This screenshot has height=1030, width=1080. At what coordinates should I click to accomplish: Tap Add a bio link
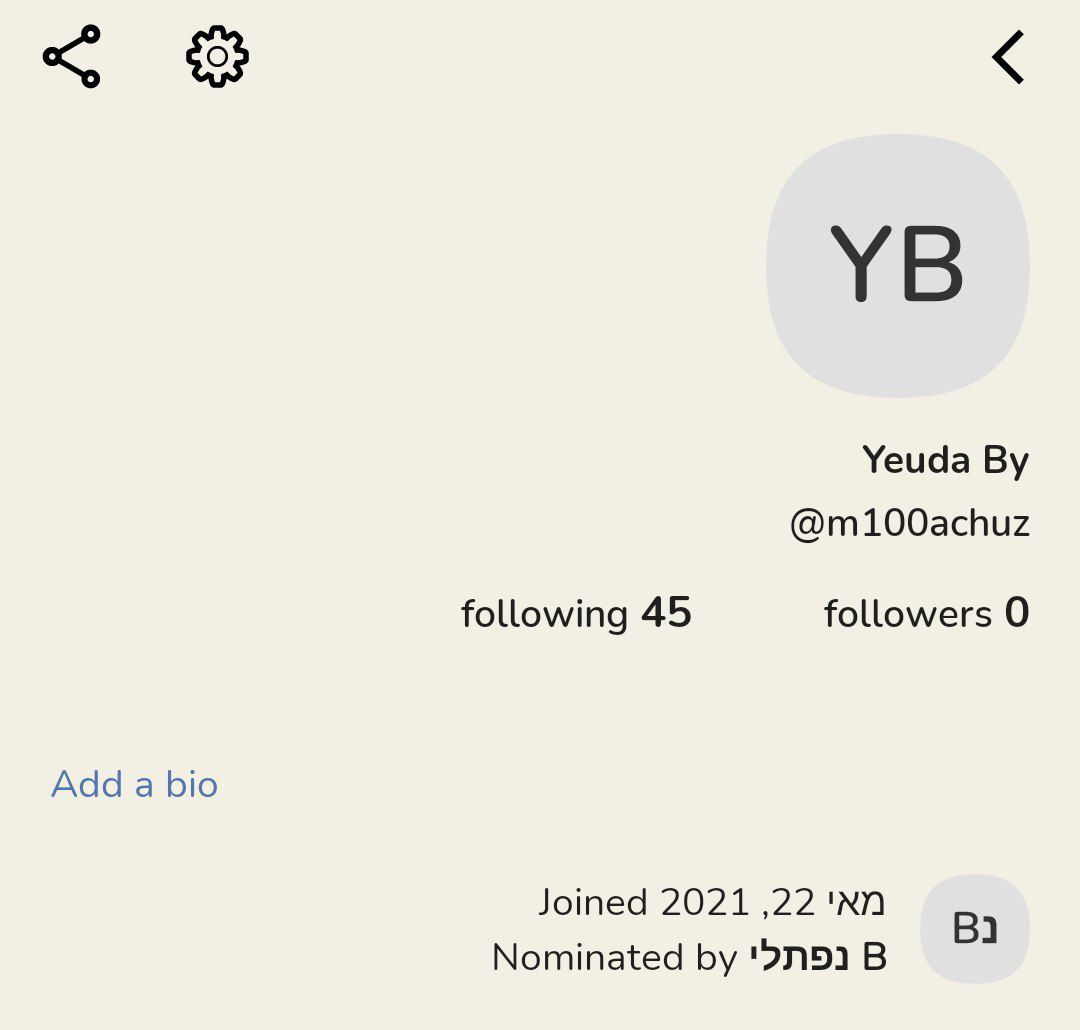[x=135, y=784]
